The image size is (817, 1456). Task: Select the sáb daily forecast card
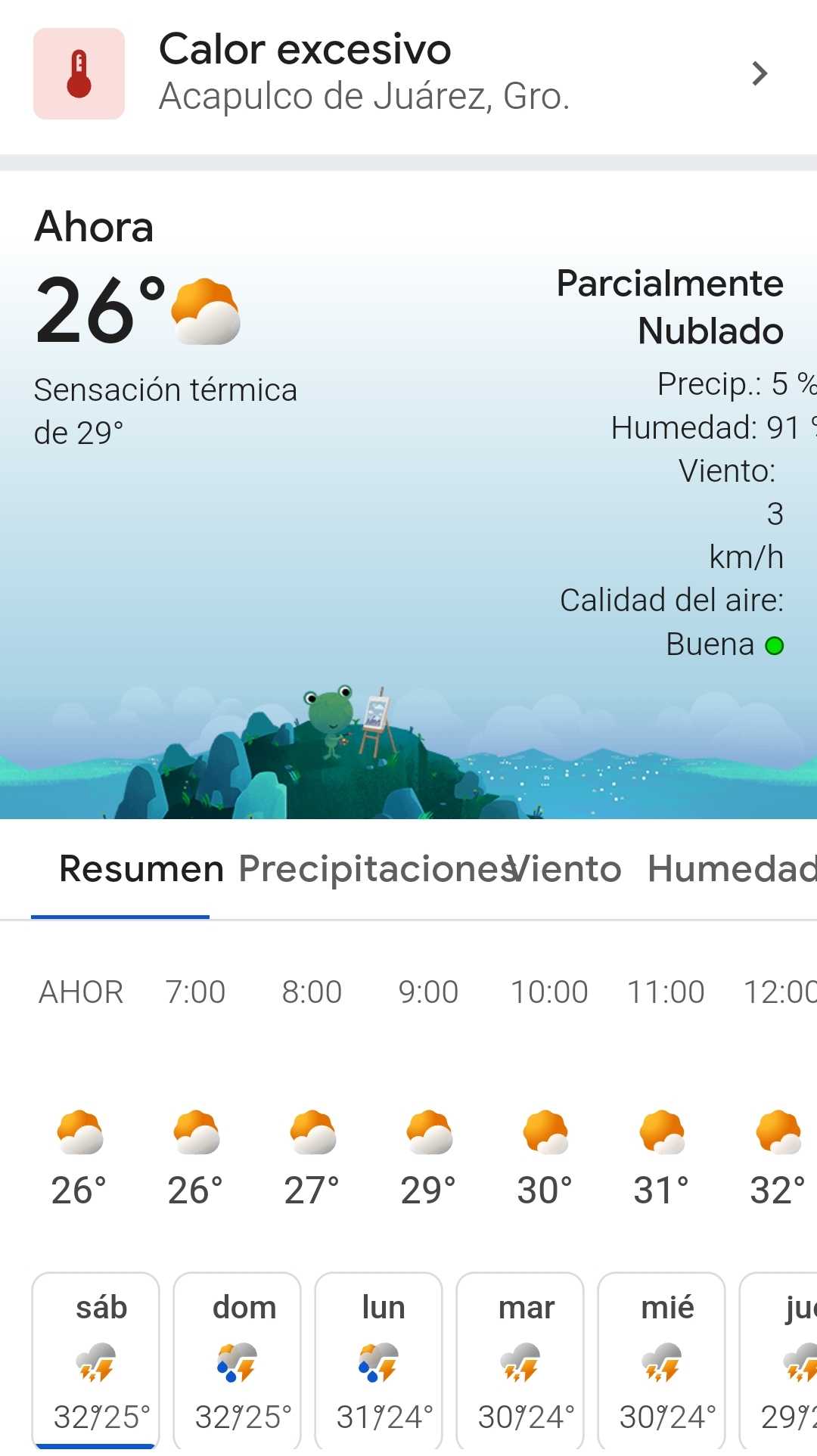[96, 1360]
